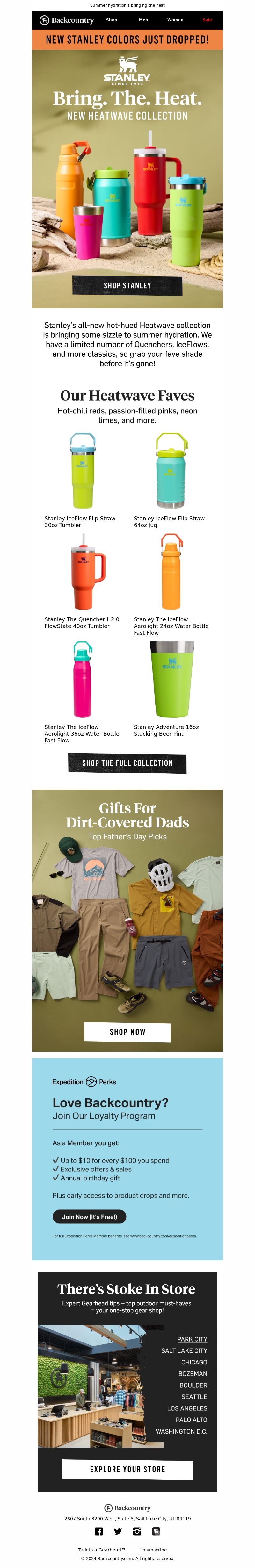Open the Shop menu link
The width and height of the screenshot is (255, 1568).
111,20
